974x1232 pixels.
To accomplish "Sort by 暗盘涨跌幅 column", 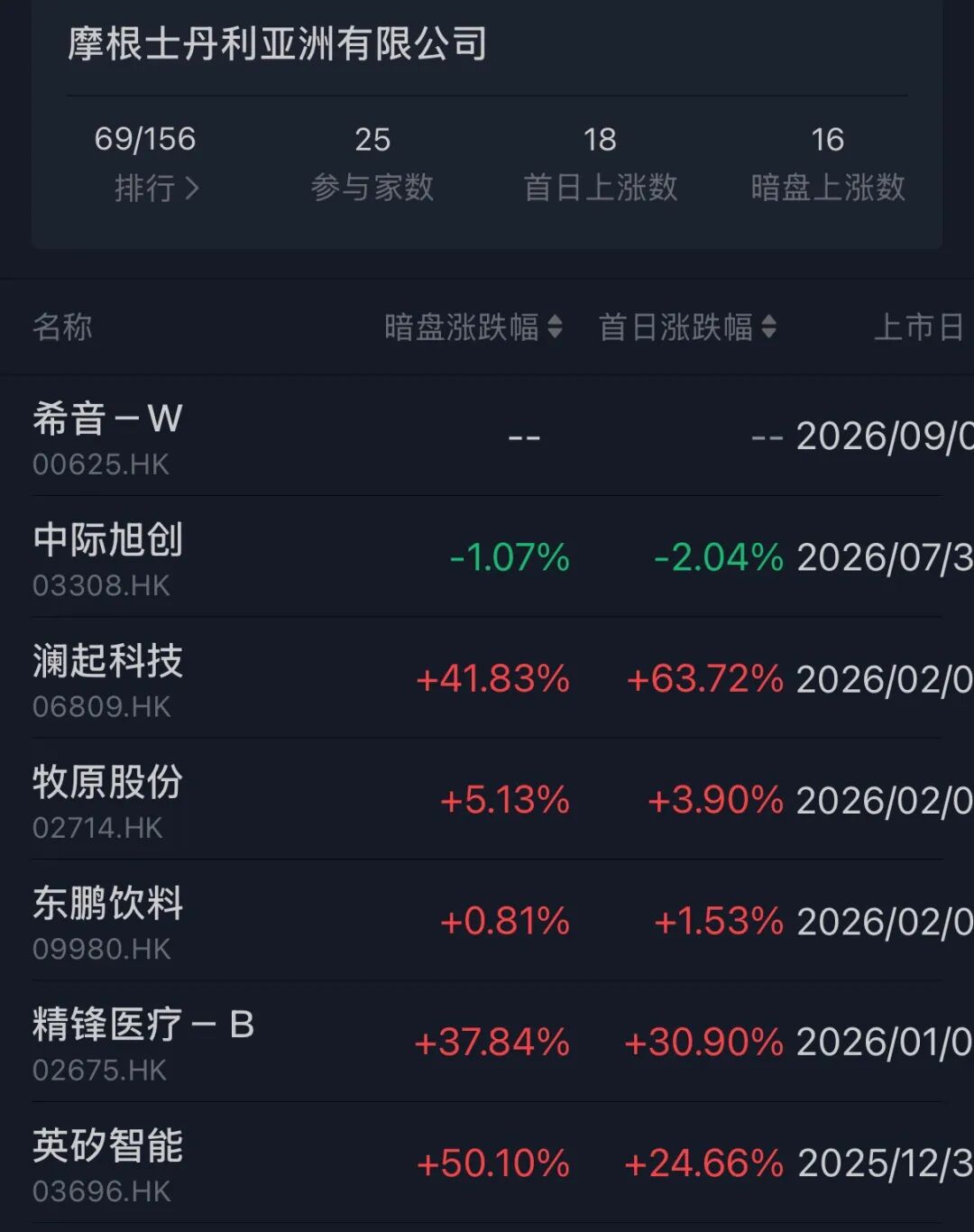I will point(473,326).
